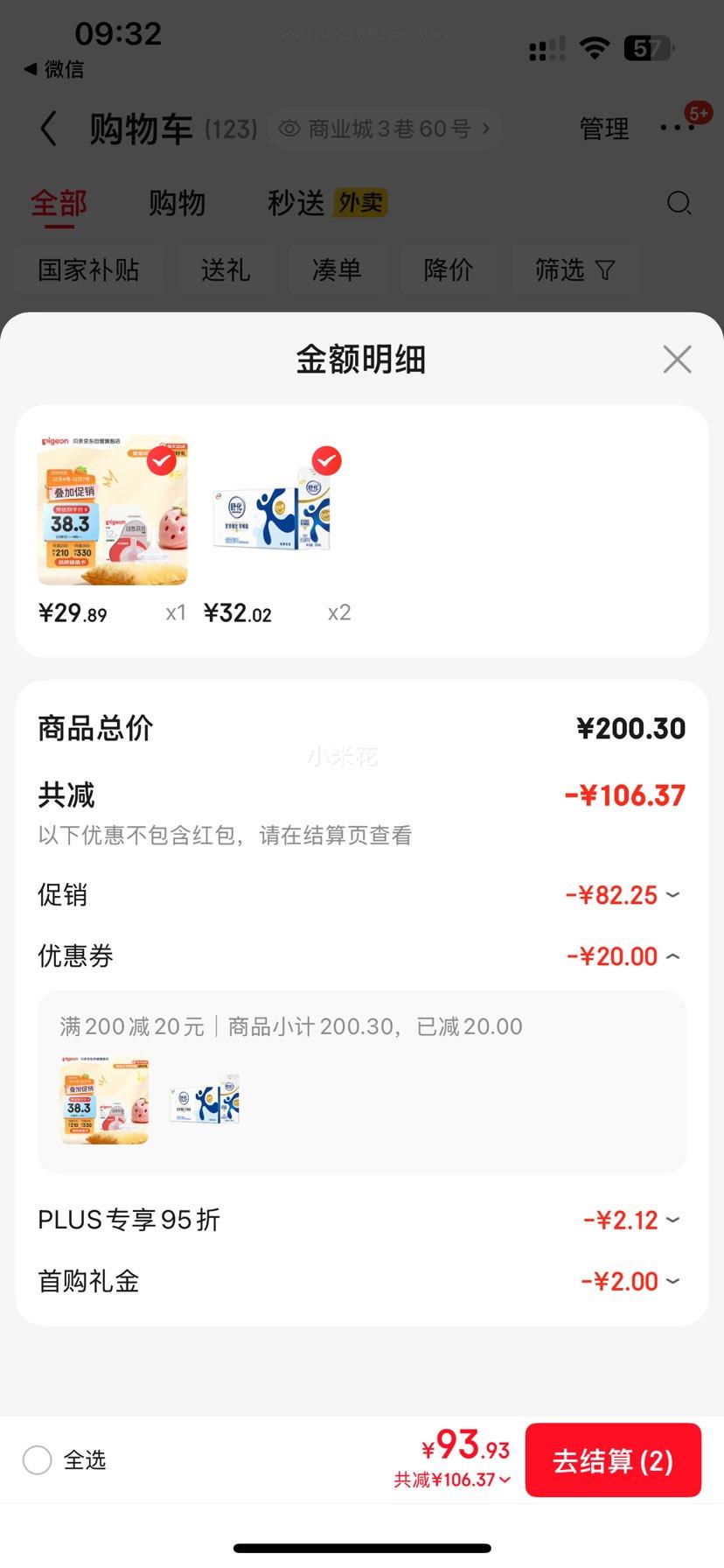Select the 降价 filter chip
Viewport: 724px width, 1568px height.
pos(449,270)
